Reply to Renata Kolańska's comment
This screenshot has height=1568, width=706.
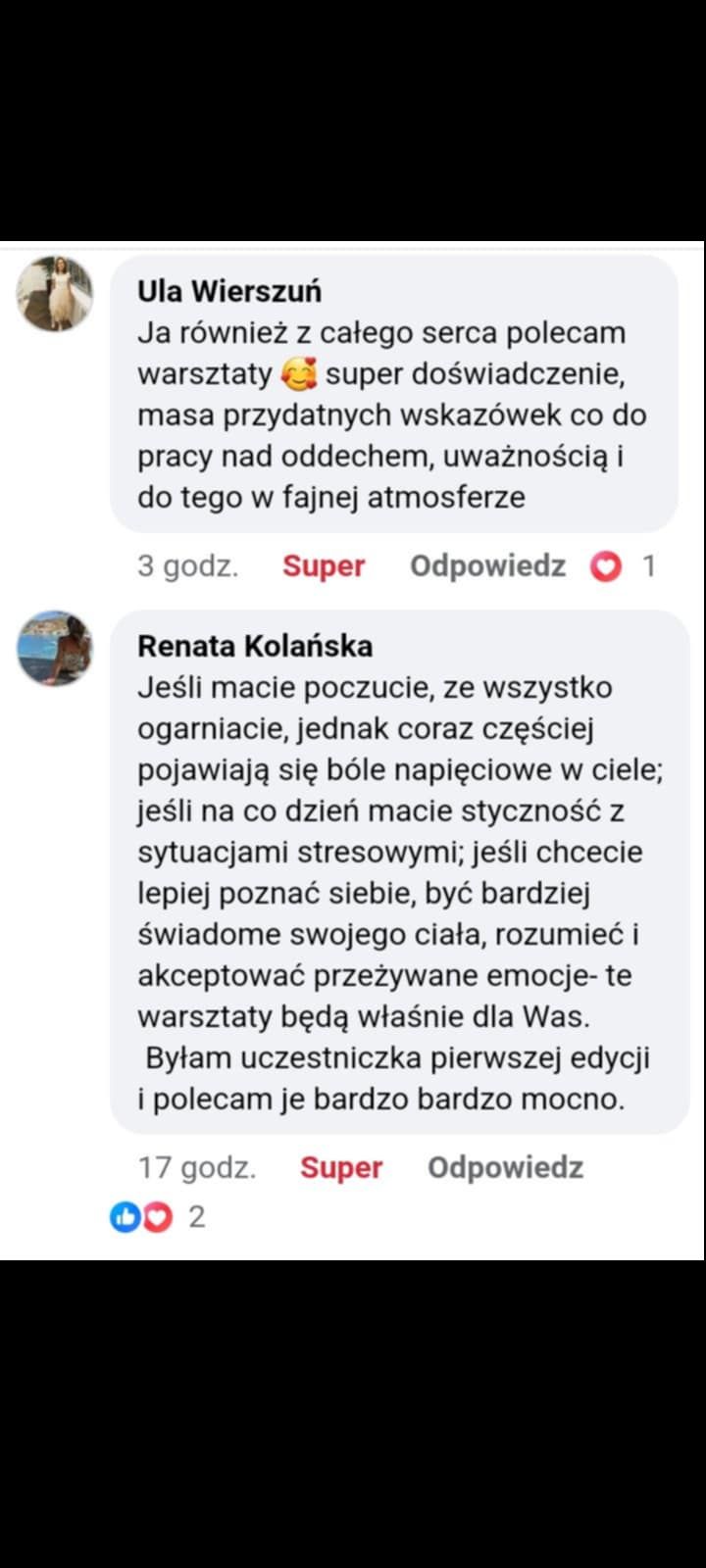point(505,1167)
